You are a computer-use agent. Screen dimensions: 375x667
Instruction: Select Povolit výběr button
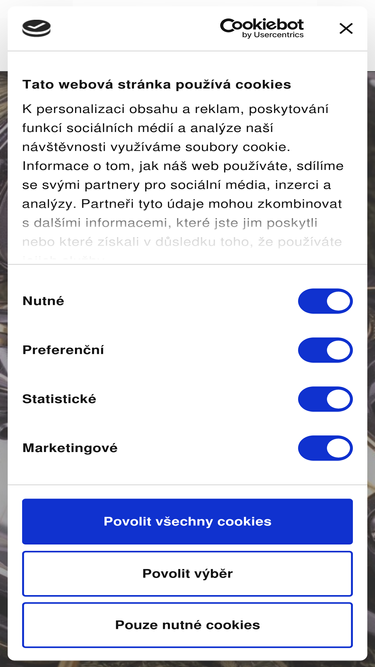188,573
